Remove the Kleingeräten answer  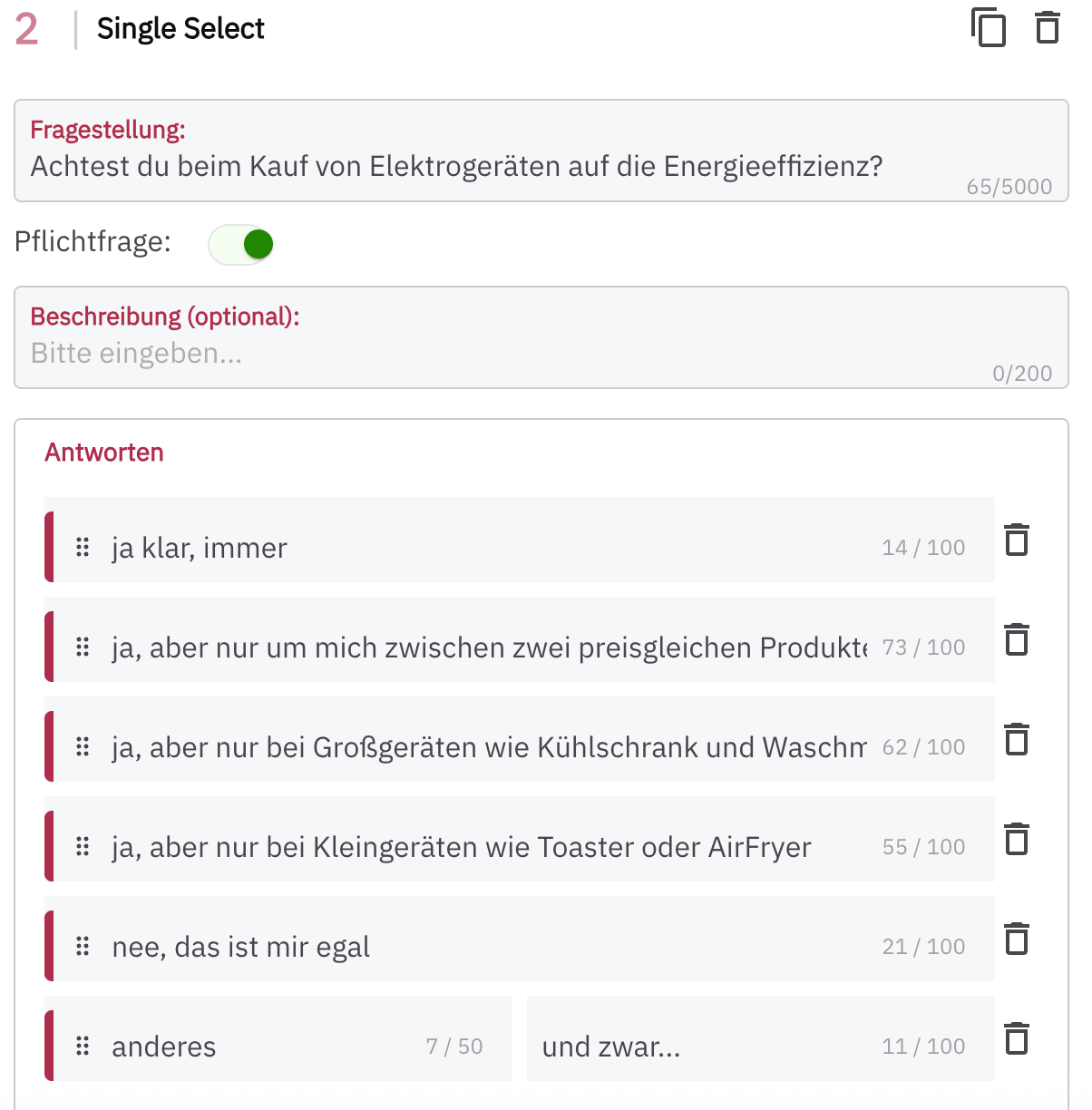(x=1017, y=840)
